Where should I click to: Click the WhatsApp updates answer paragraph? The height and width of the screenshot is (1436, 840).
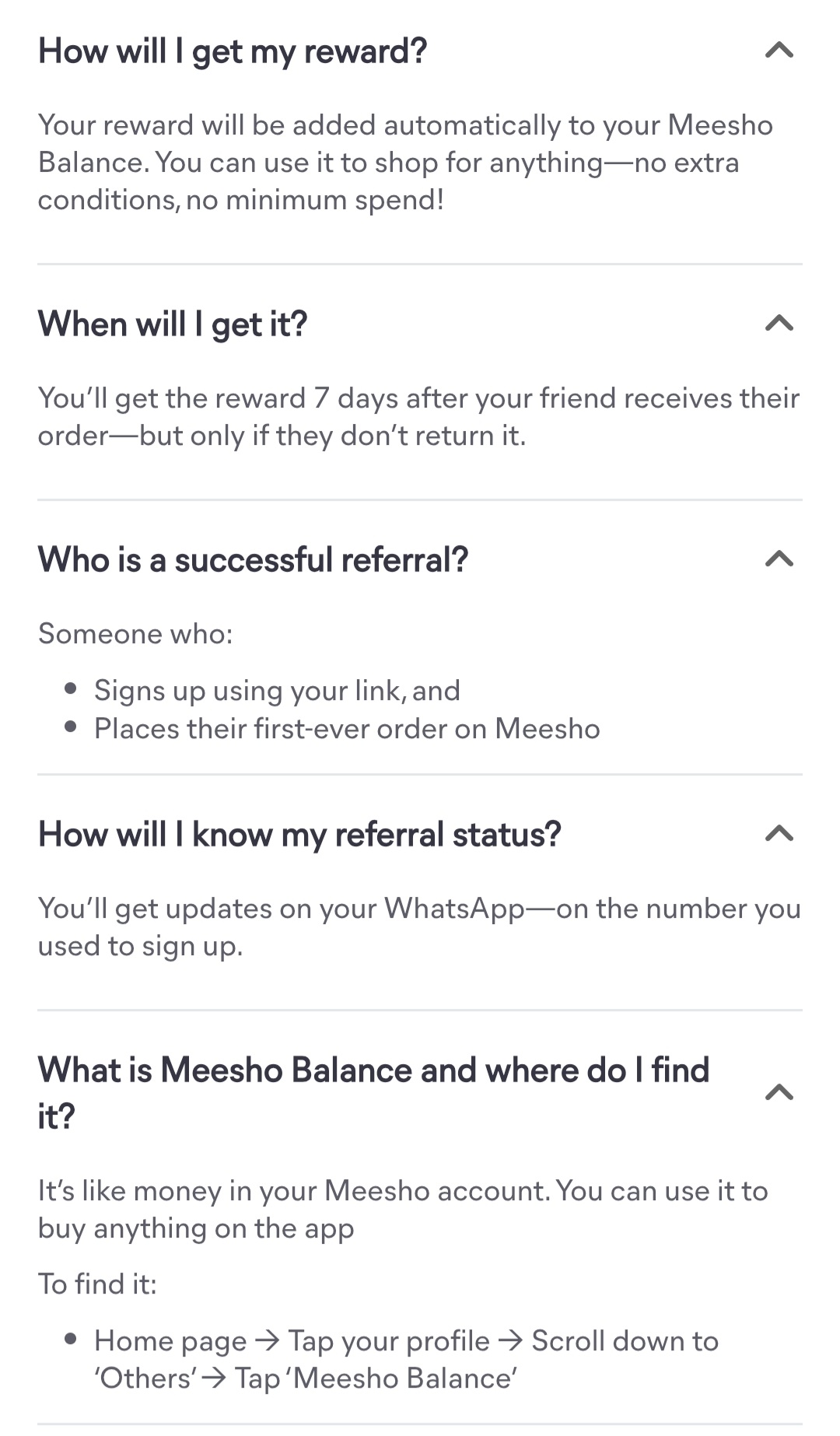[x=419, y=926]
